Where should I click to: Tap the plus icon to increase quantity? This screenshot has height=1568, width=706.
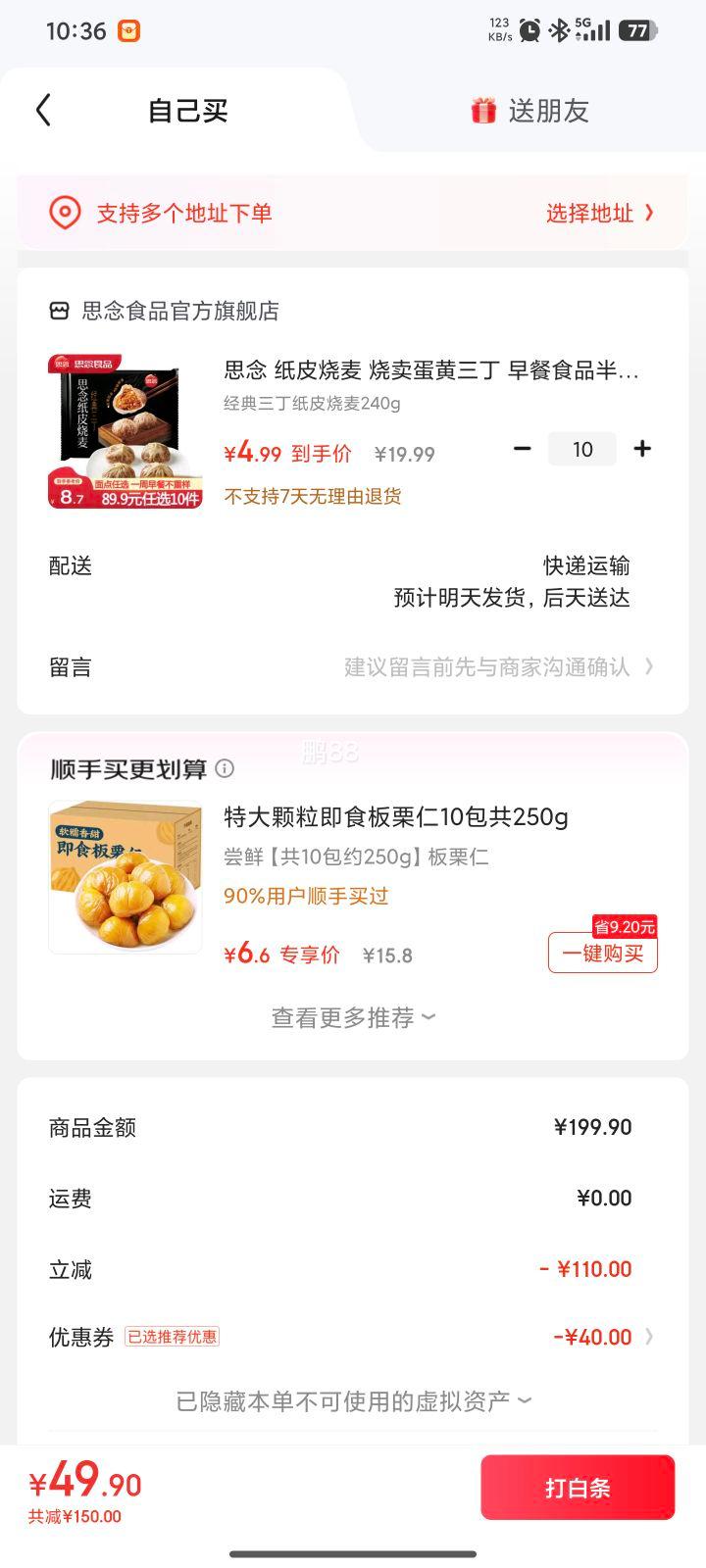click(x=642, y=448)
